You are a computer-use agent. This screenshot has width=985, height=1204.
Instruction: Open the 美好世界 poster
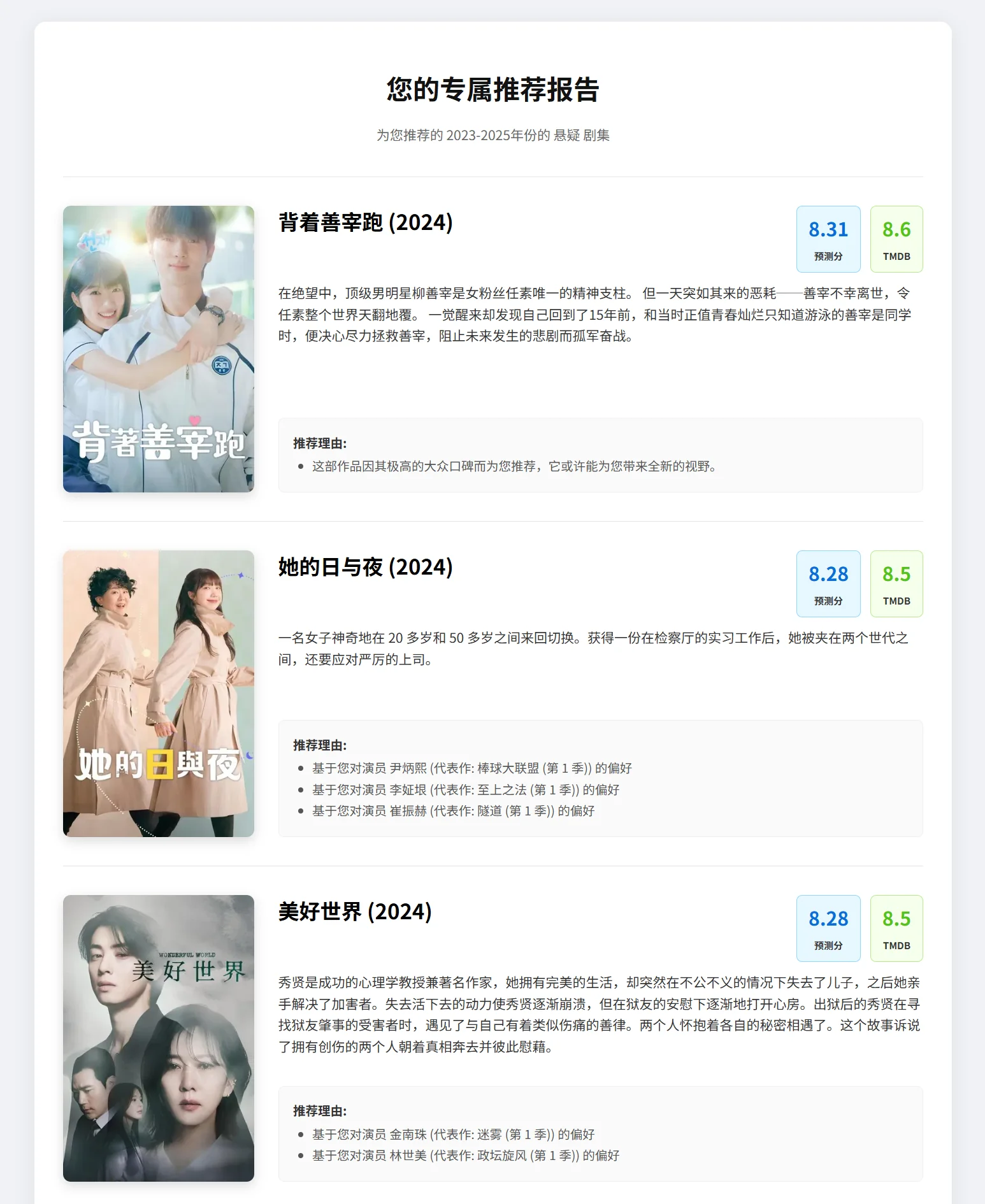click(x=159, y=1038)
